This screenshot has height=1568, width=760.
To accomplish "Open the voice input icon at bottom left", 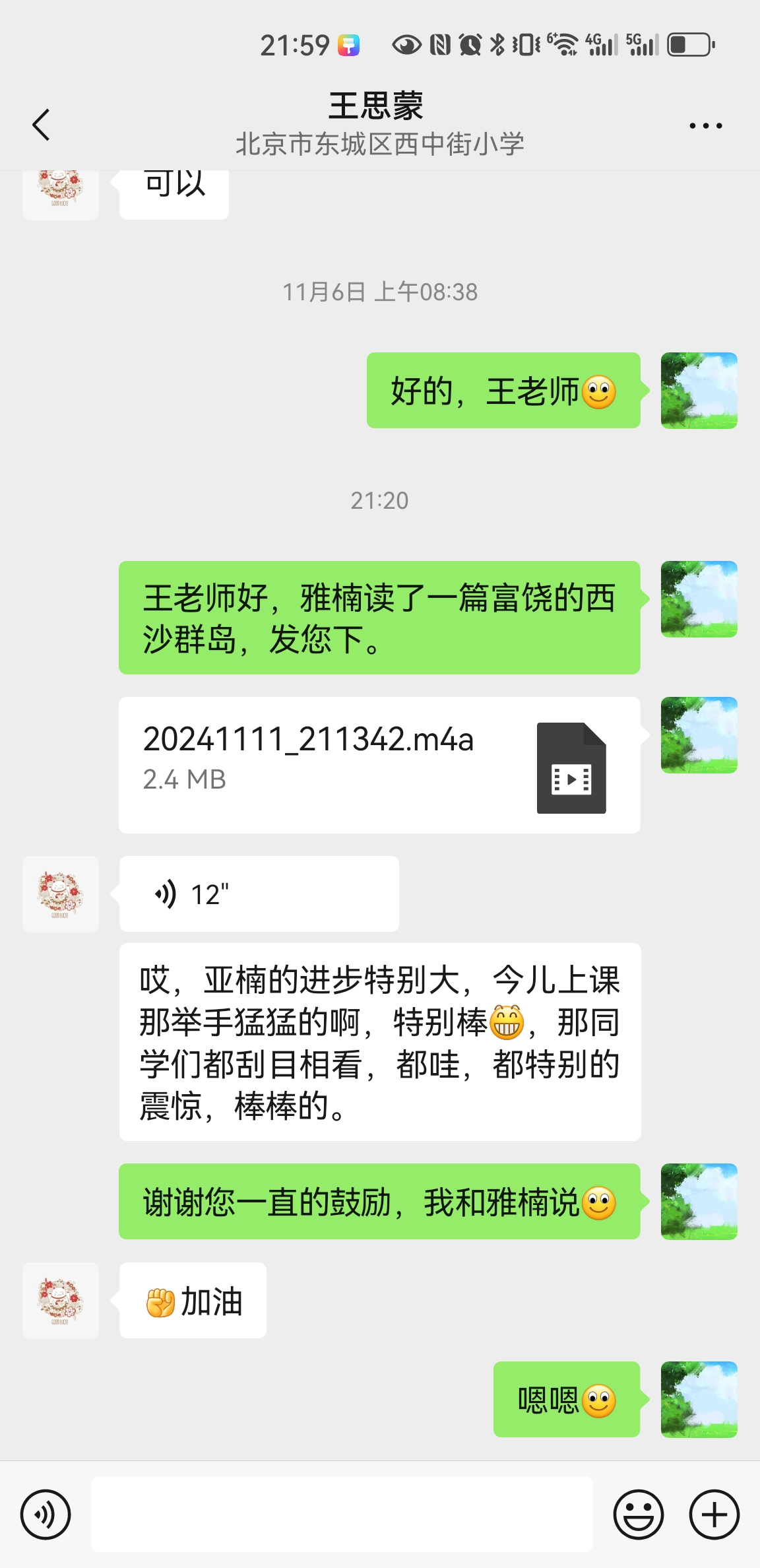I will pos(45,1515).
